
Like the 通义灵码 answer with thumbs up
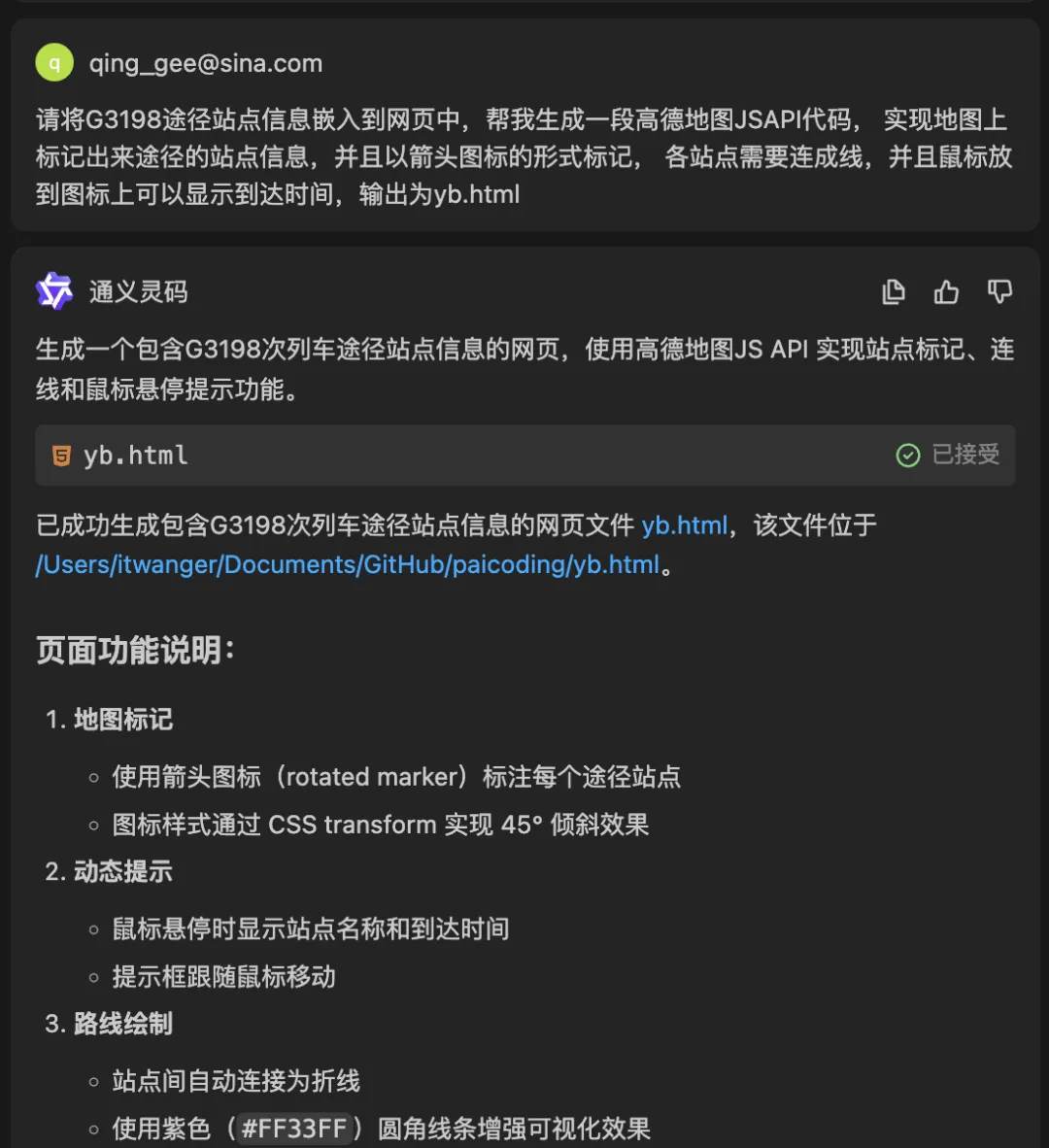coord(946,291)
